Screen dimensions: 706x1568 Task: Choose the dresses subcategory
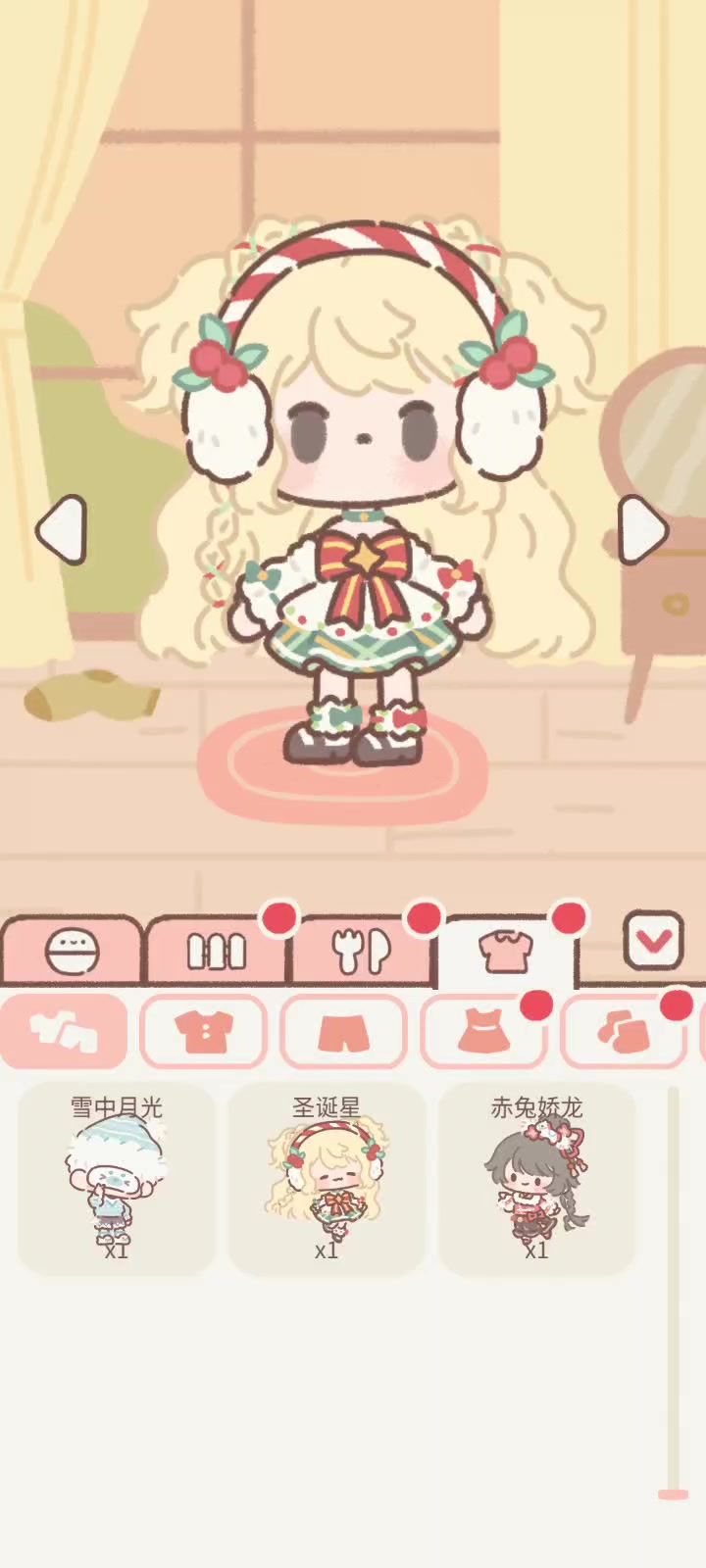[482, 1031]
